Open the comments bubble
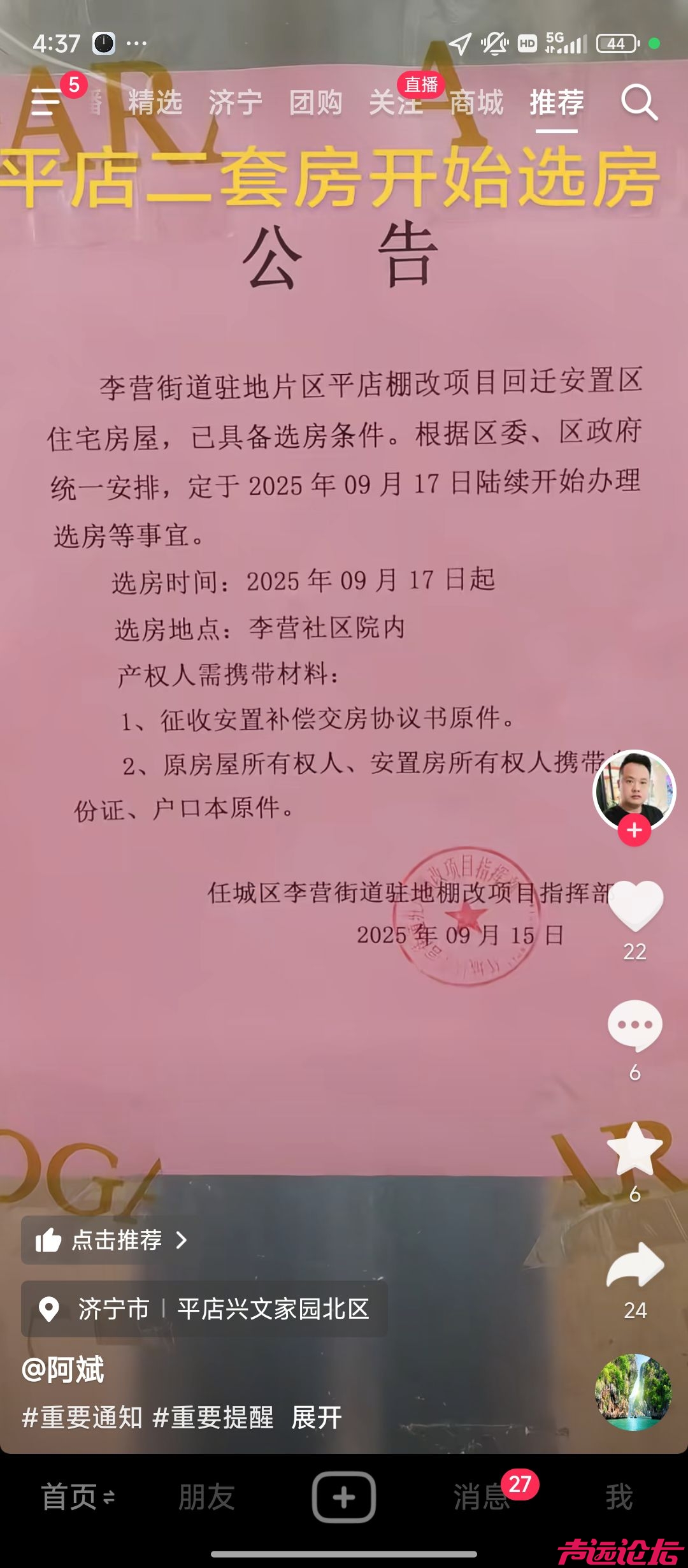Image resolution: width=688 pixels, height=1568 pixels. [635, 1026]
